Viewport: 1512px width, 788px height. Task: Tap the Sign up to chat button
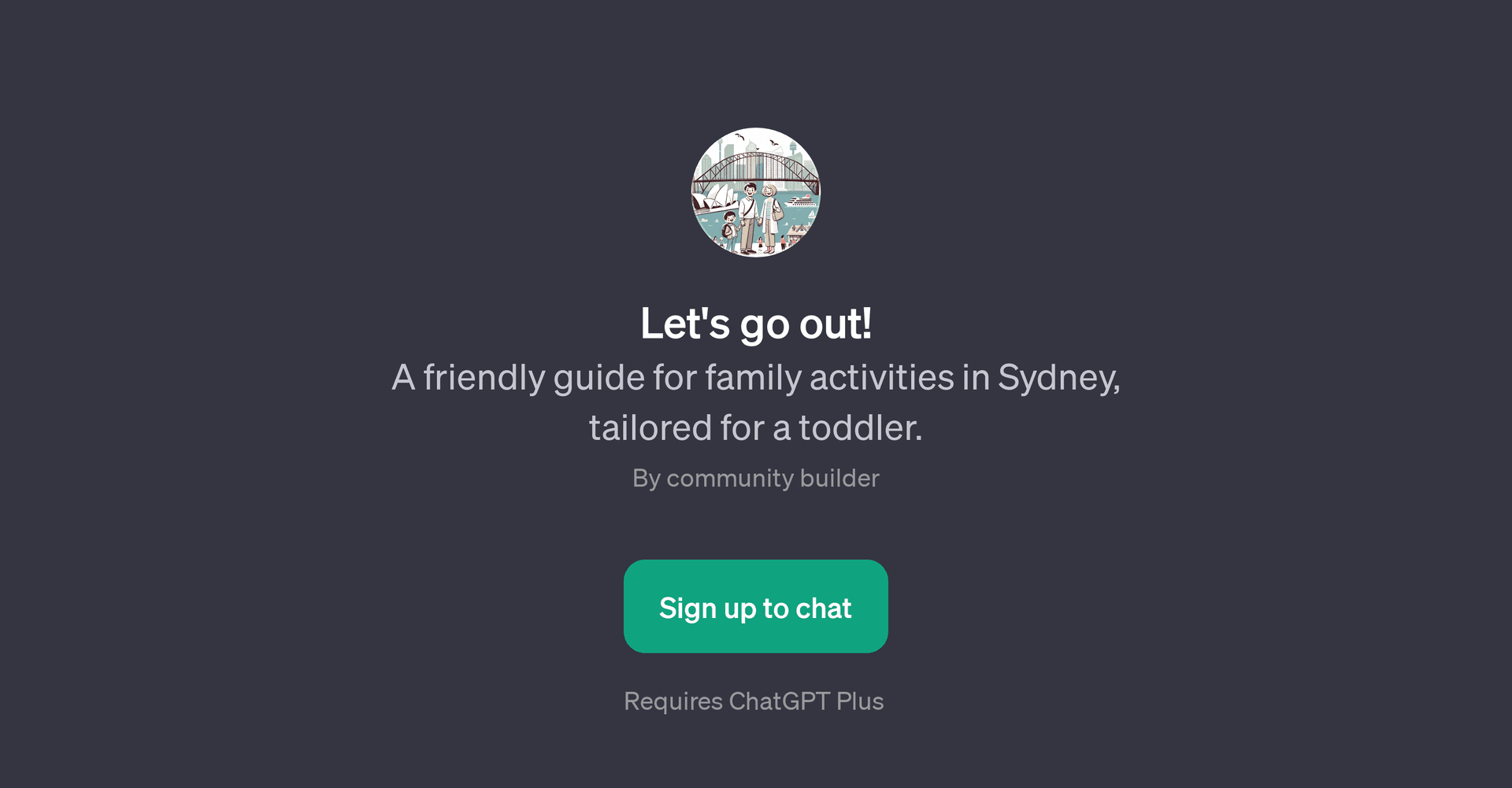click(x=755, y=606)
